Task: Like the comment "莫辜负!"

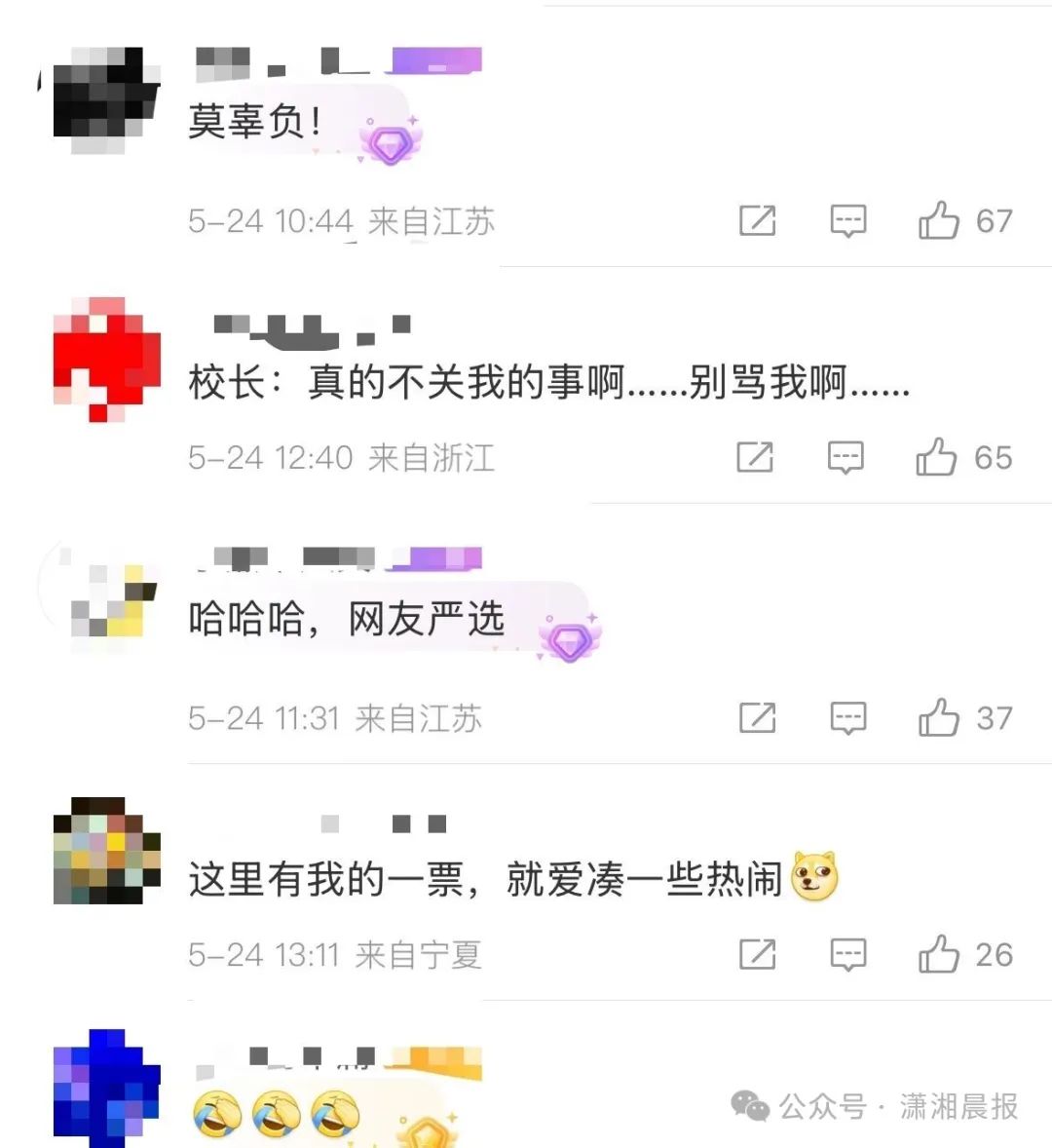Action: coord(939,221)
